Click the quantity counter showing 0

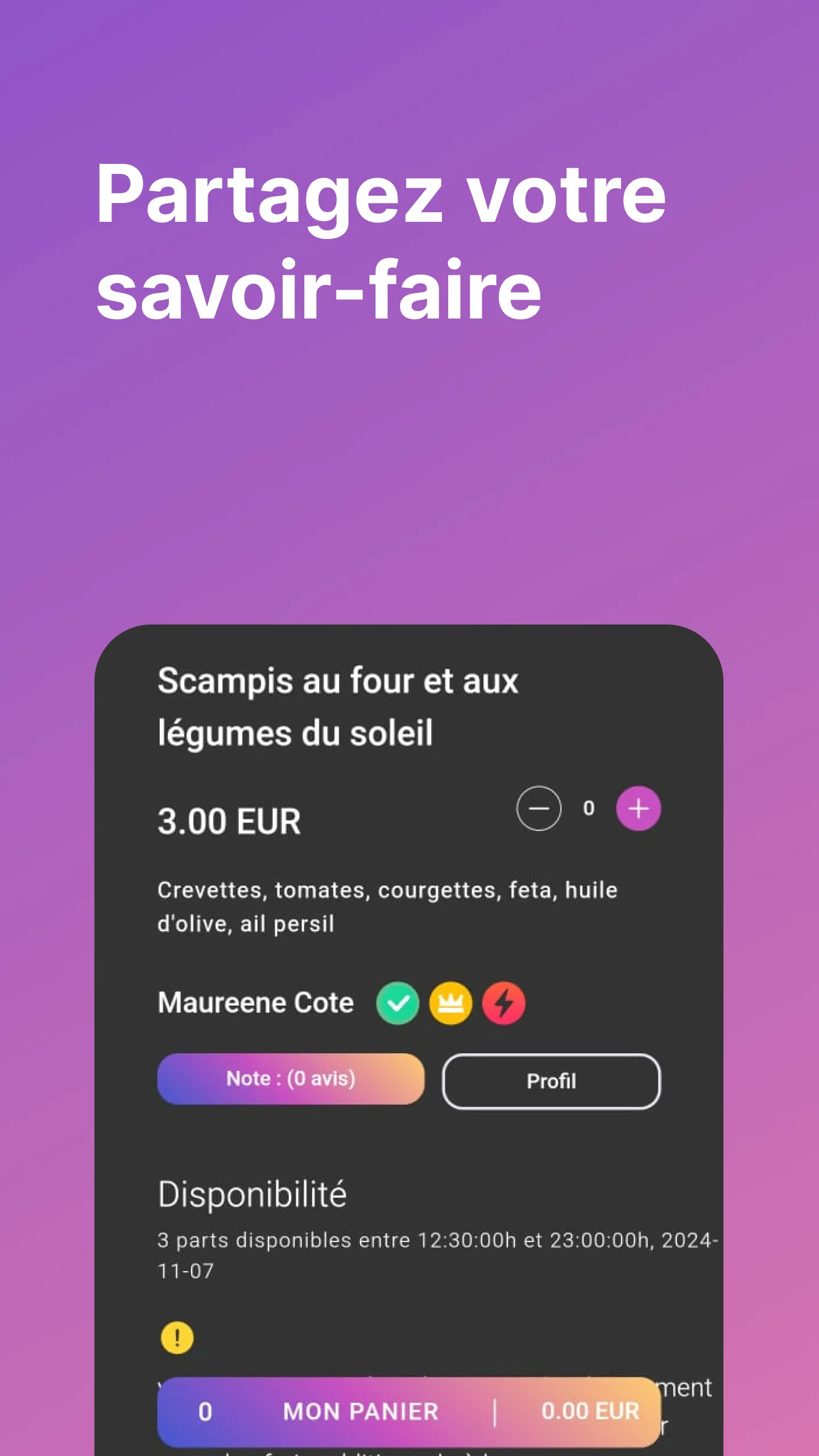[589, 807]
